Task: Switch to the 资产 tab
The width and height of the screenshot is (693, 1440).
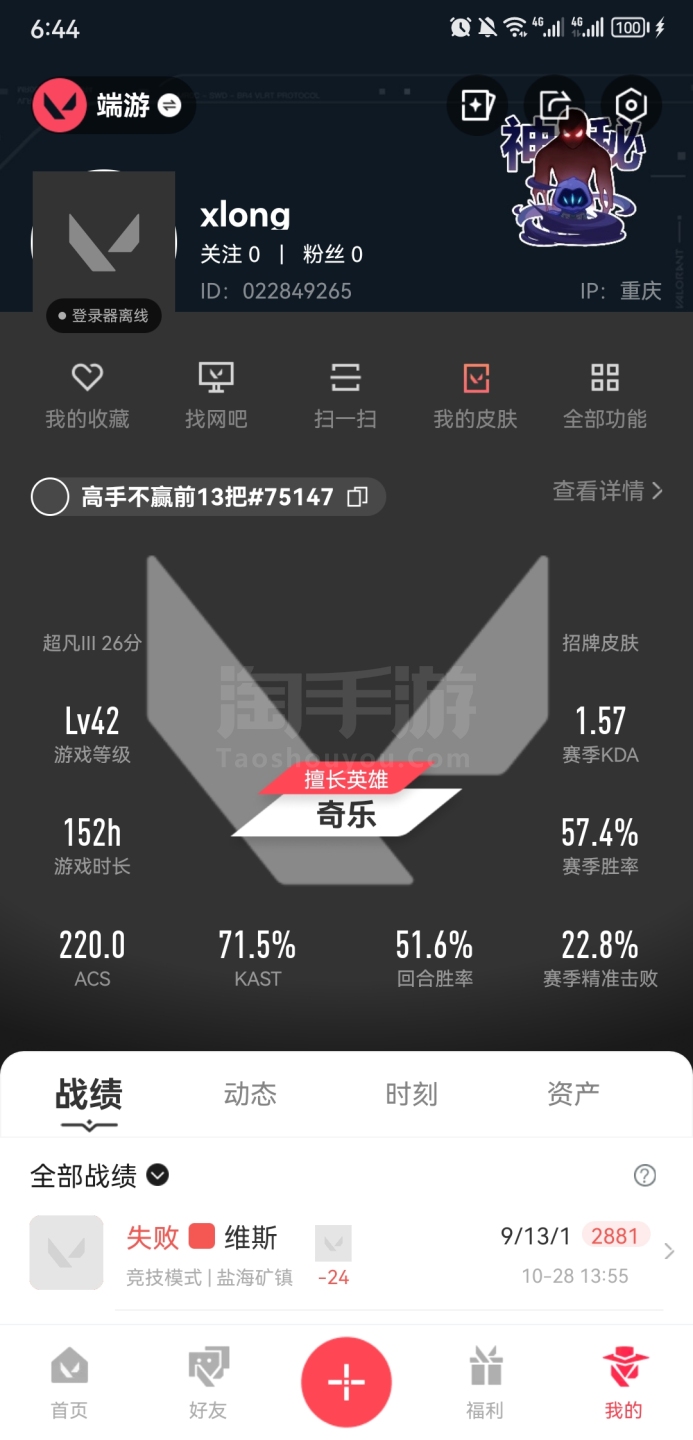Action: (573, 1094)
